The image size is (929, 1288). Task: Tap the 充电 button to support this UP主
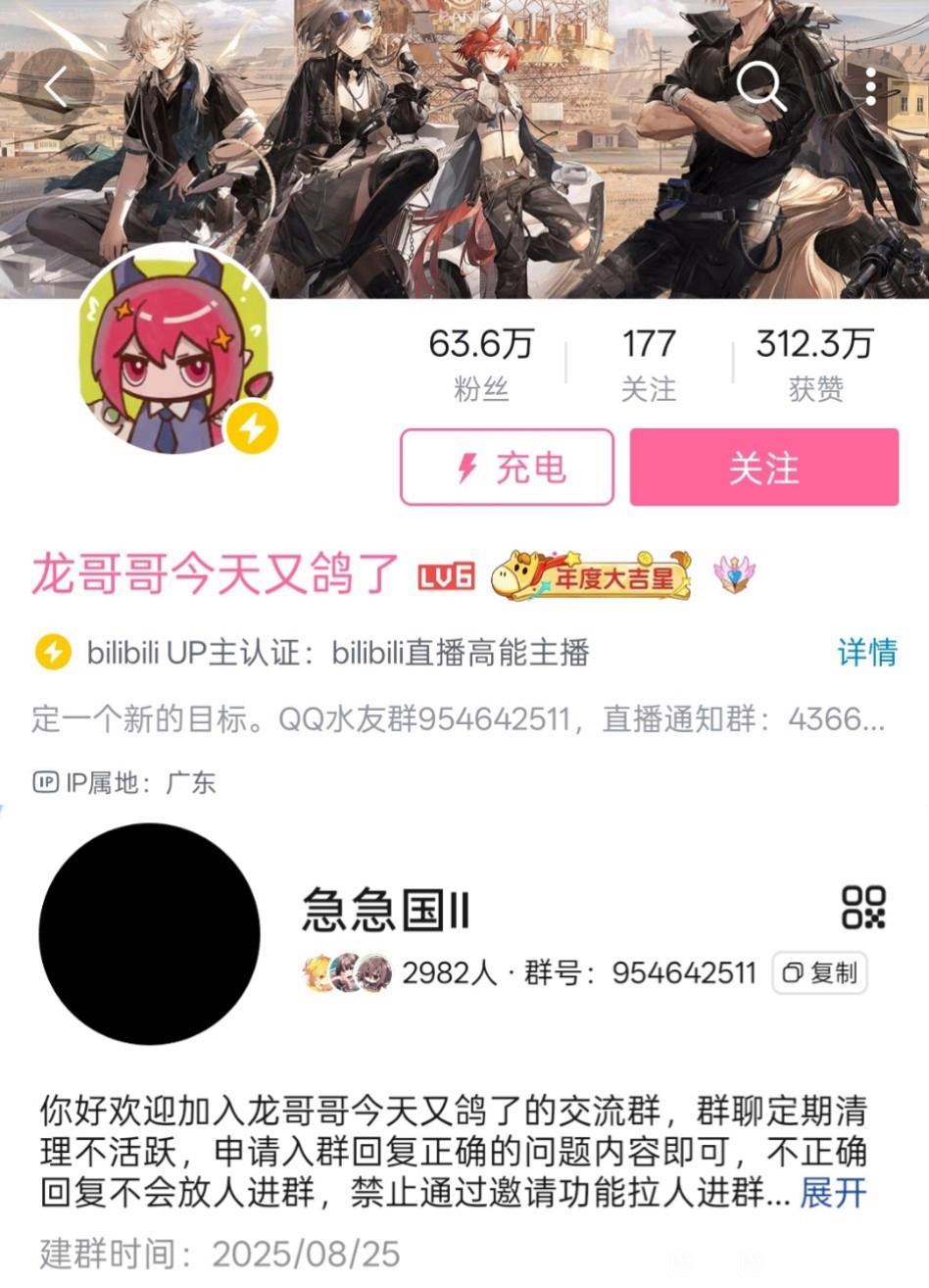tap(507, 468)
